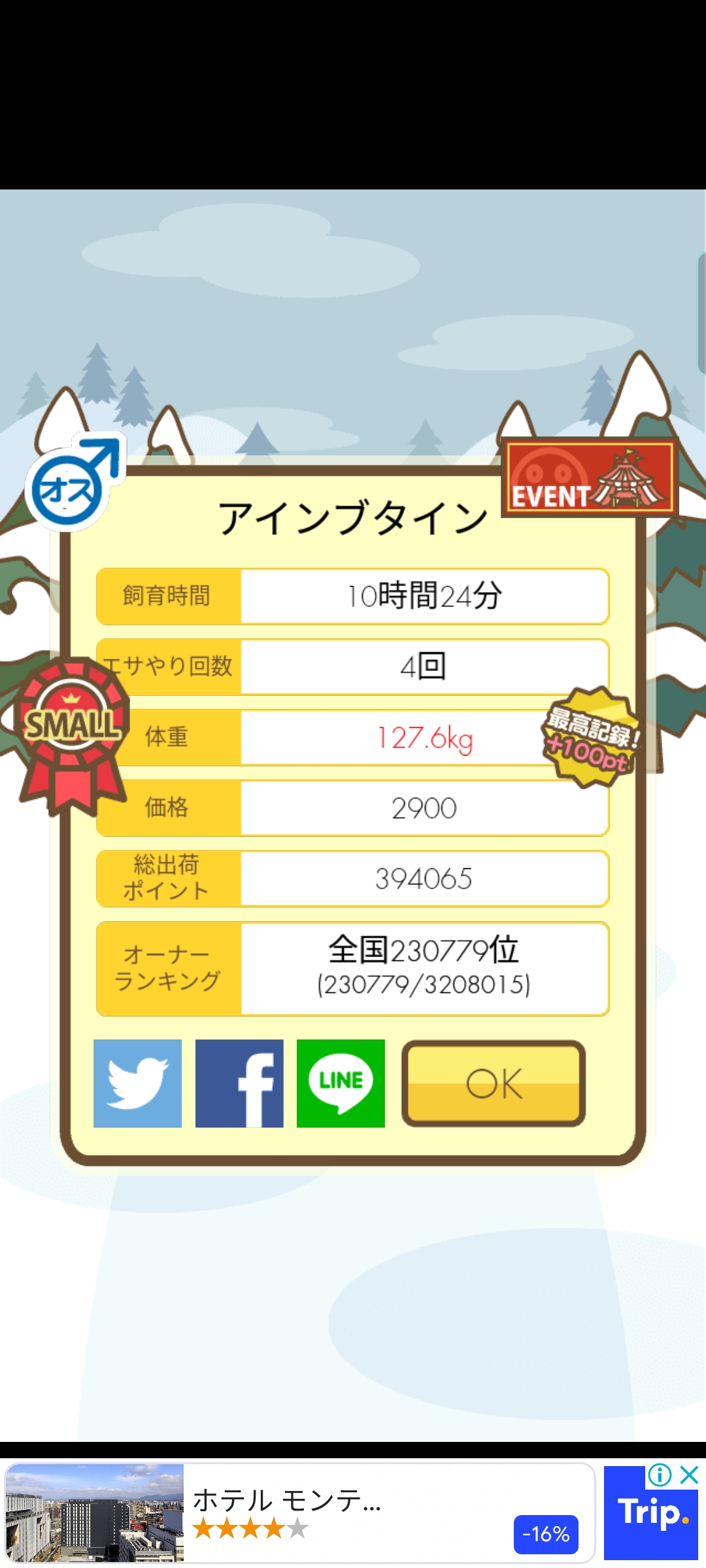Share the result on Facebook
706x1568 pixels.
tap(239, 1083)
